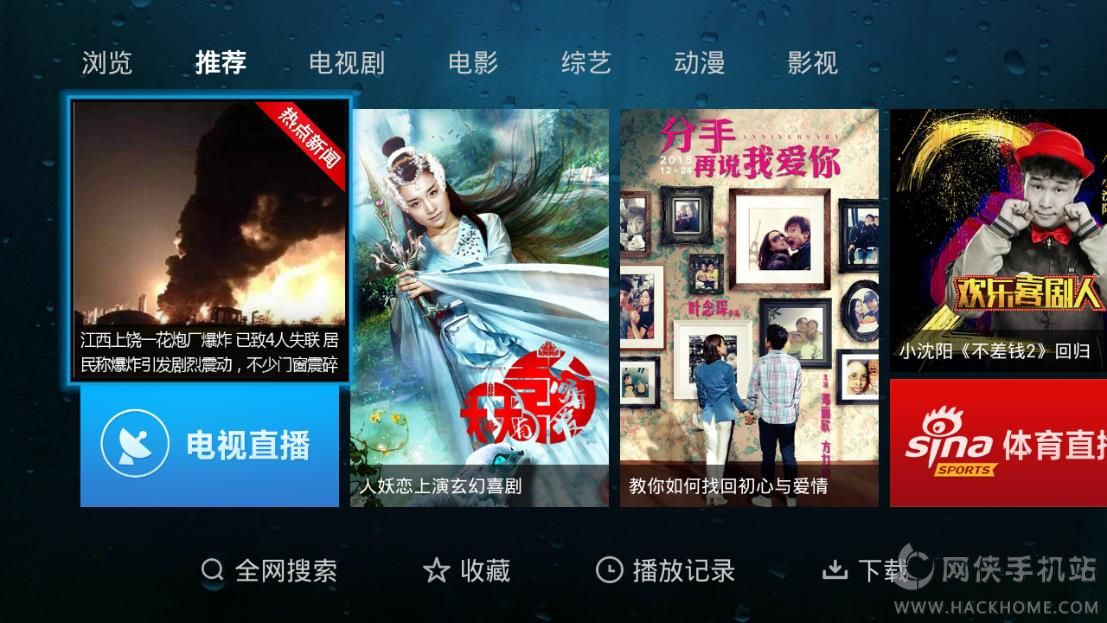Viewport: 1107px width, 623px height.
Task: Switch to the 浏览 tab
Action: point(107,63)
